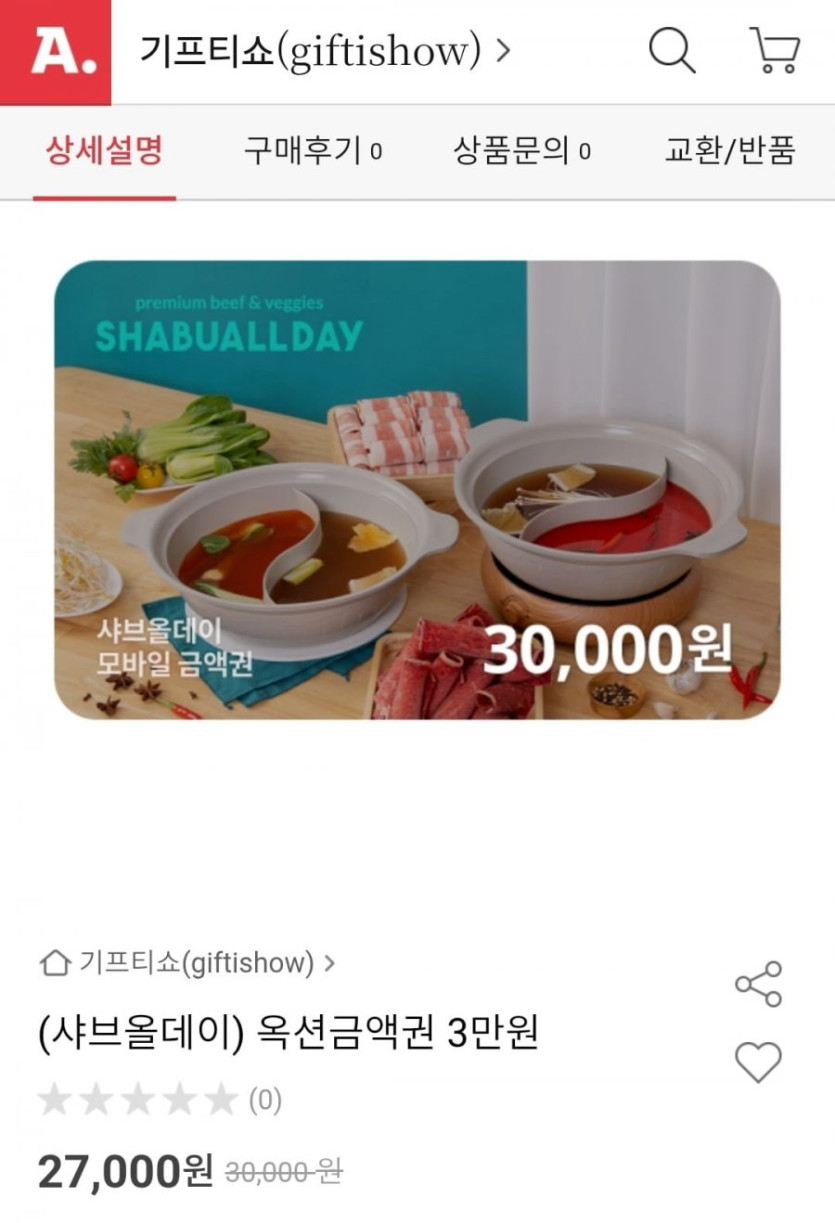The height and width of the screenshot is (1223, 835).
Task: Open the 기프티쇼(giftishow) store header link
Action: [325, 50]
